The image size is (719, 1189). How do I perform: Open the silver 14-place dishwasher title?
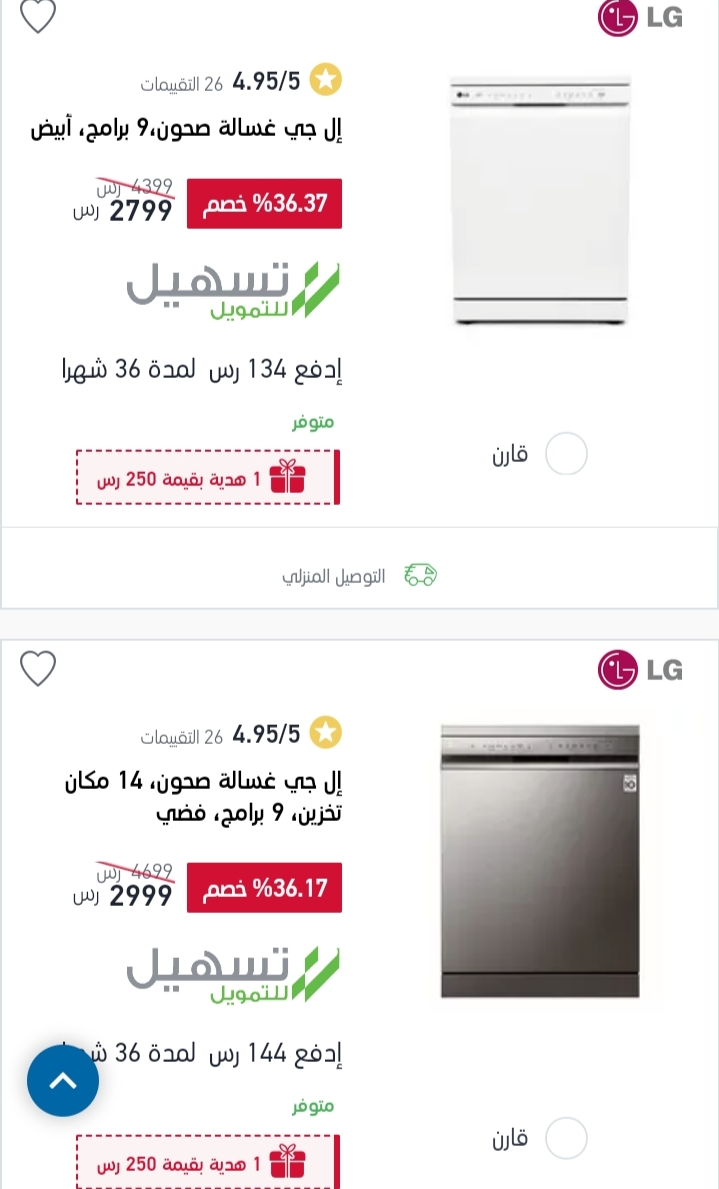click(203, 796)
